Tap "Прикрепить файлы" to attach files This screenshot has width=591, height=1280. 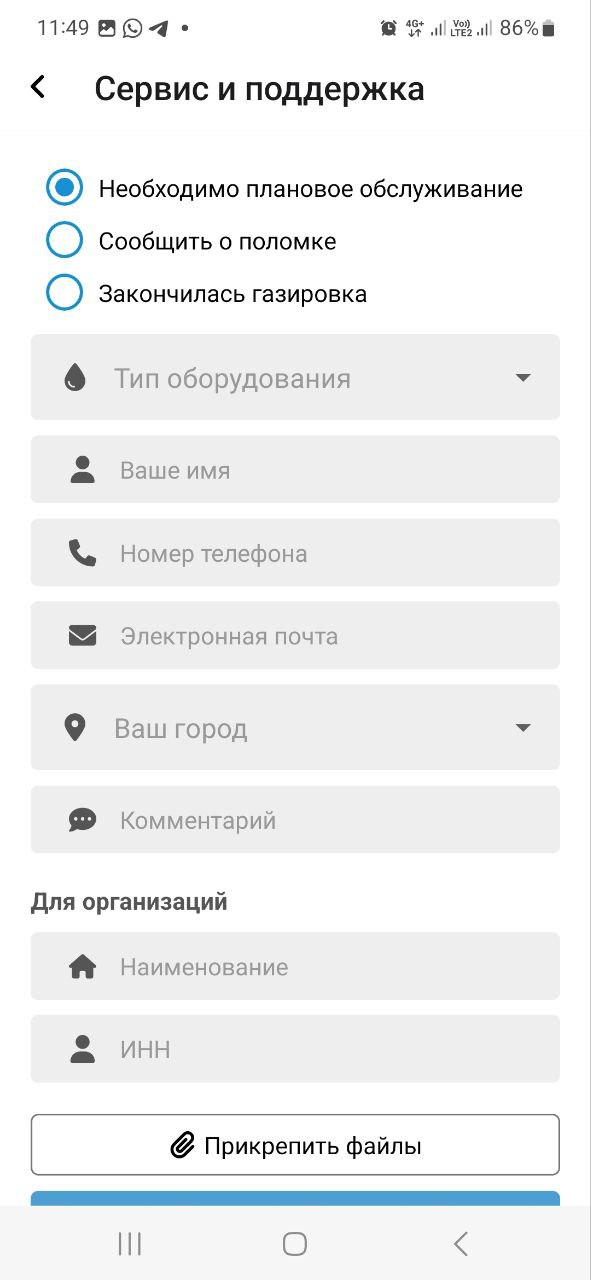pyautogui.click(x=295, y=1145)
